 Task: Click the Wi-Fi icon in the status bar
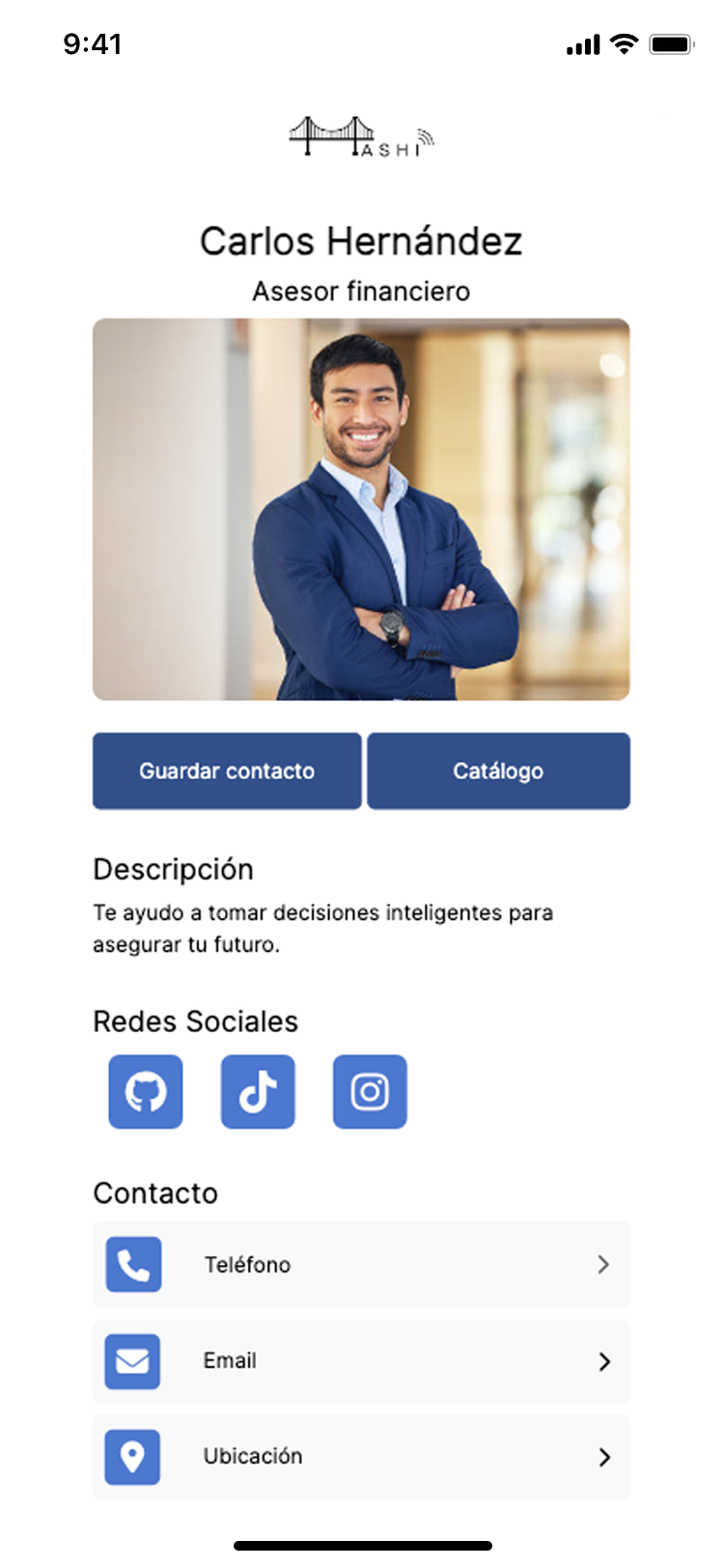pos(622,43)
